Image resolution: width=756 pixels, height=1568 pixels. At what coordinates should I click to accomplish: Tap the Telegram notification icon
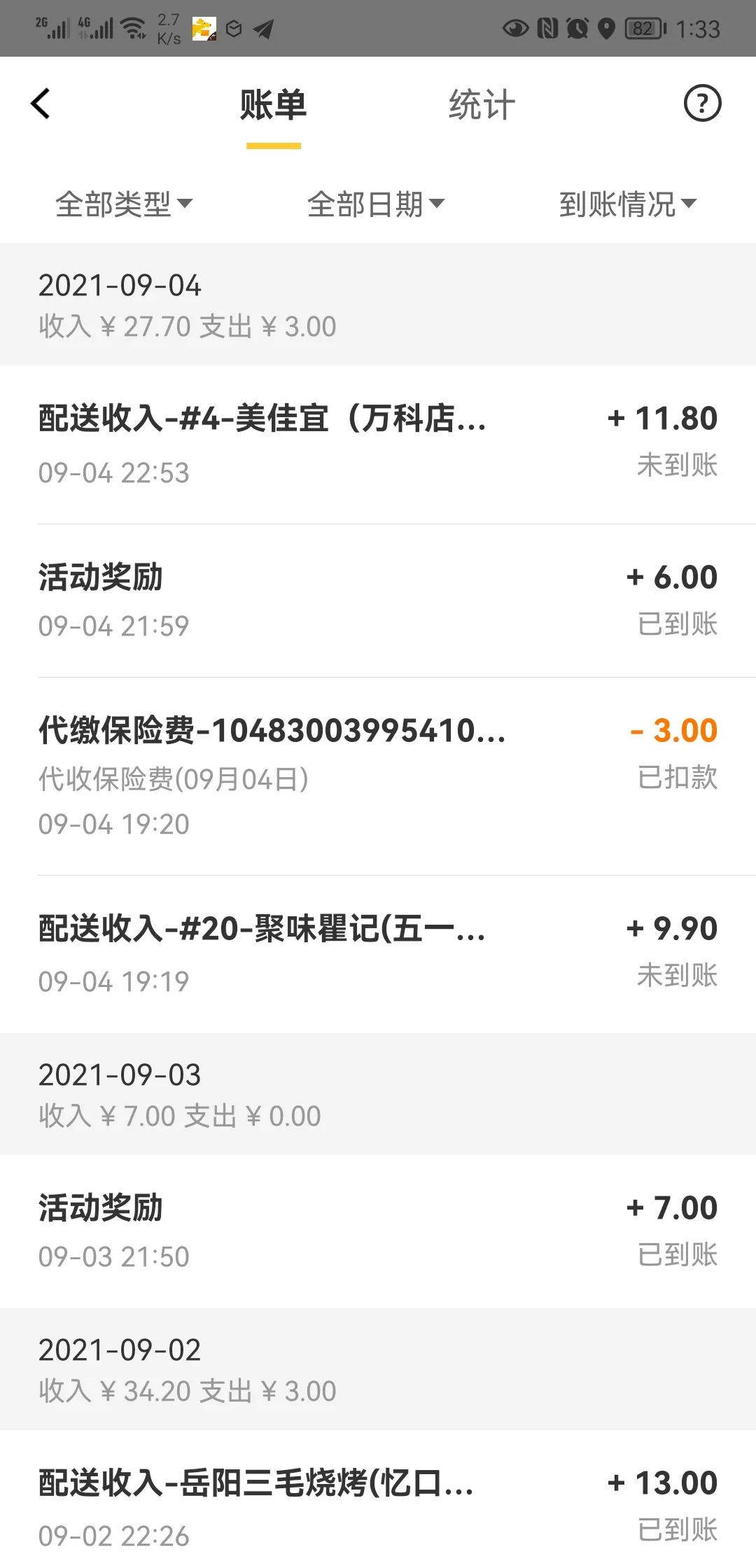264,29
